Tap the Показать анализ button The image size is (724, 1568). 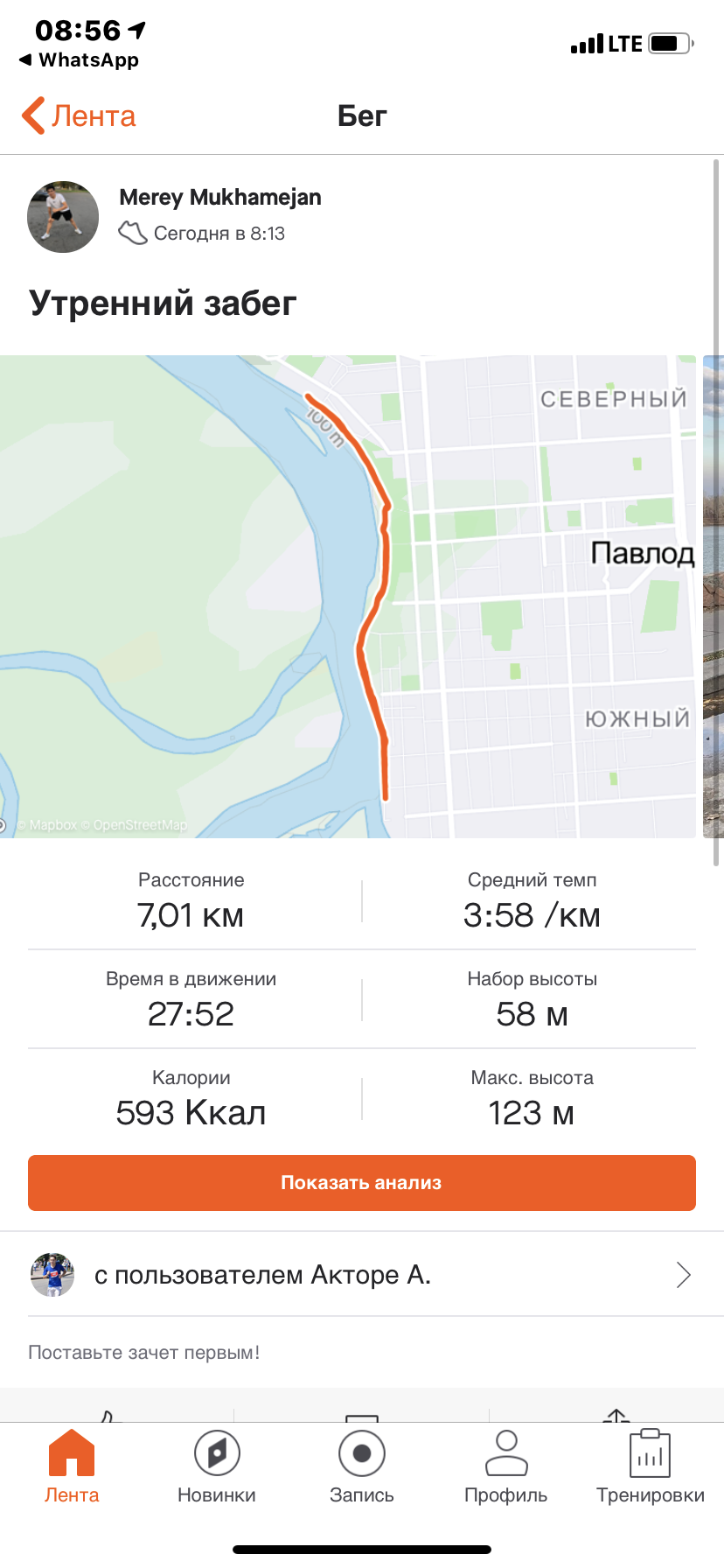click(x=362, y=1183)
